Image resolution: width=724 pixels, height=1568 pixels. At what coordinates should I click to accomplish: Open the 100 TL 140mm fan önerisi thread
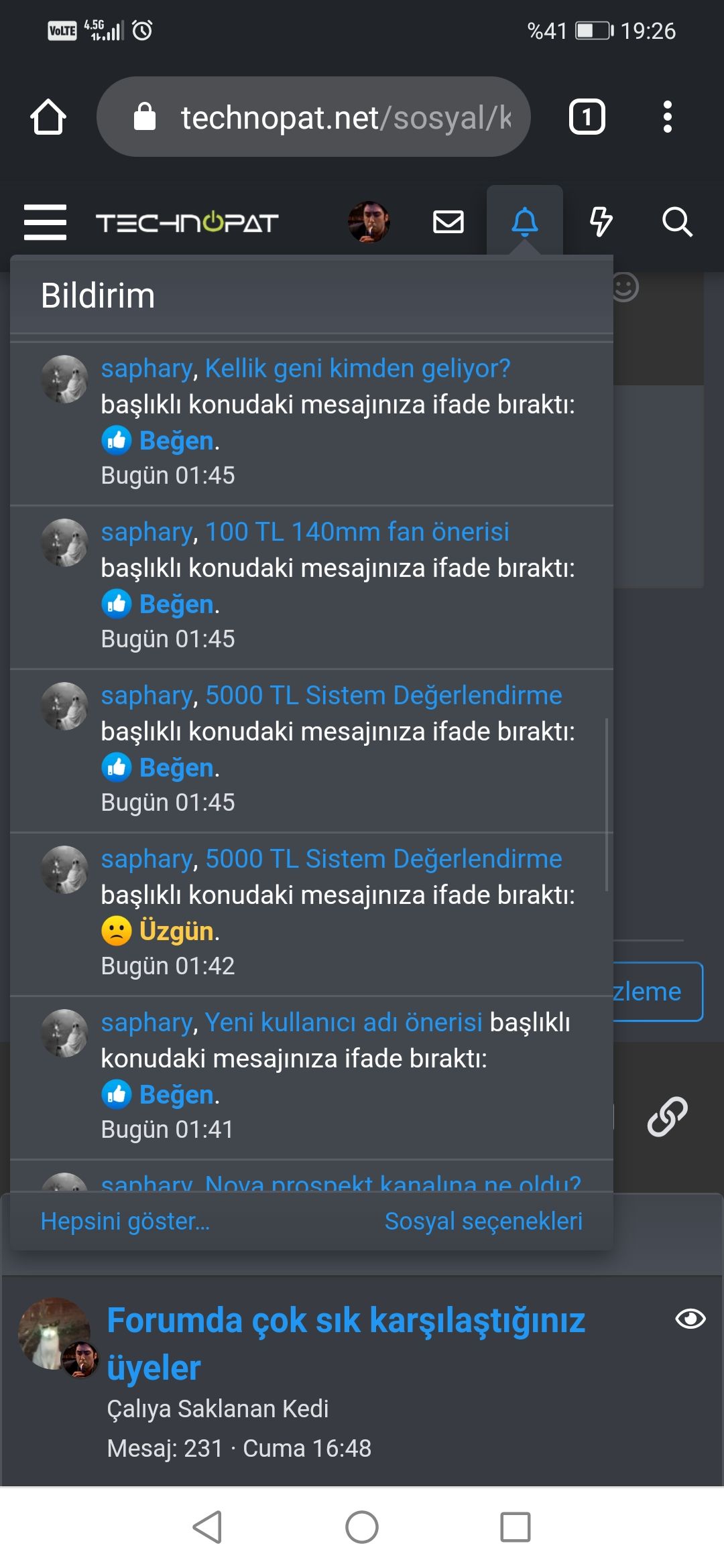point(357,532)
